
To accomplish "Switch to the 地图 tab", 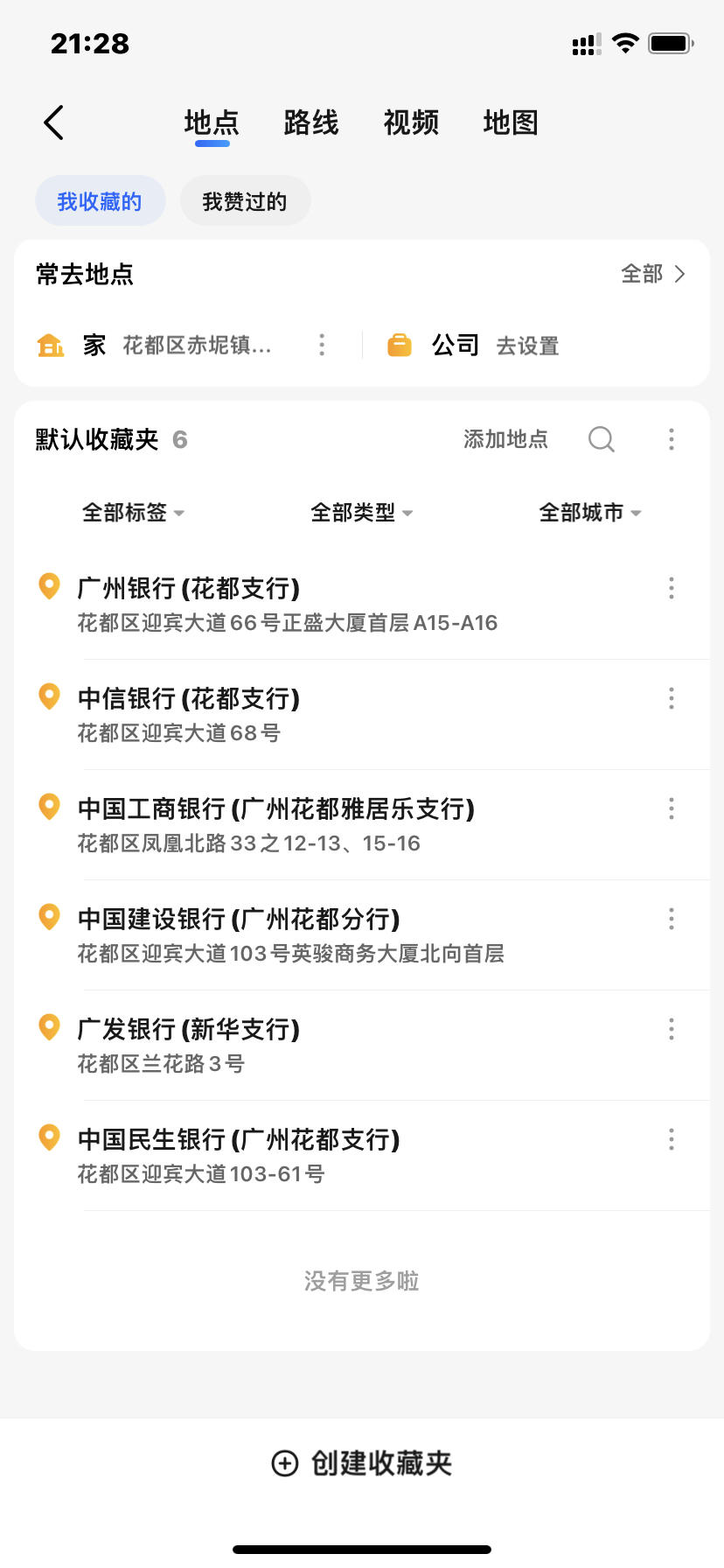I will [511, 122].
